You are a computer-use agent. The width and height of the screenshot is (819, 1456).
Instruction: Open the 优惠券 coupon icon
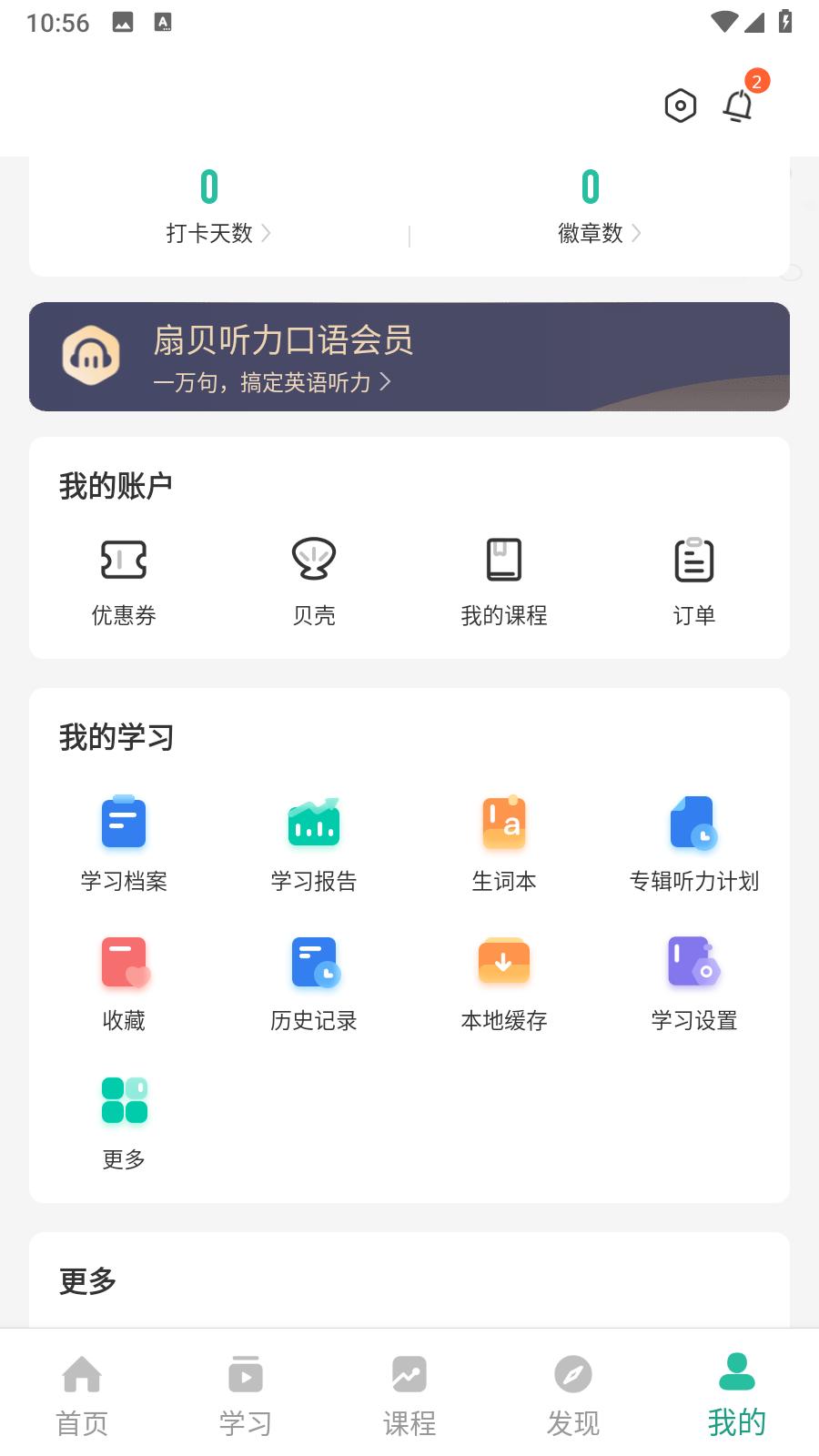coord(124,559)
